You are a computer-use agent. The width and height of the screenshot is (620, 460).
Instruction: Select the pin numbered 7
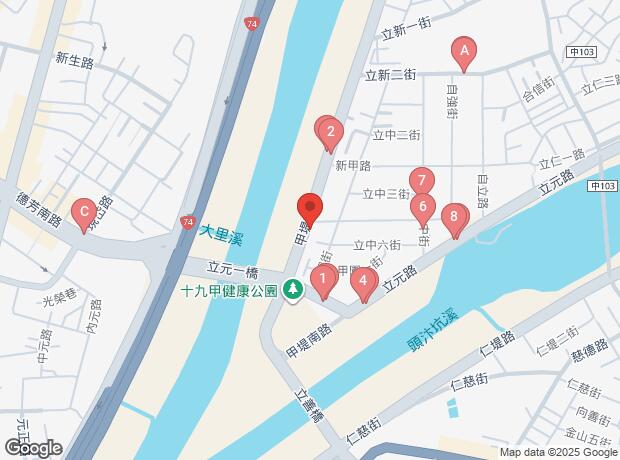coord(422,182)
